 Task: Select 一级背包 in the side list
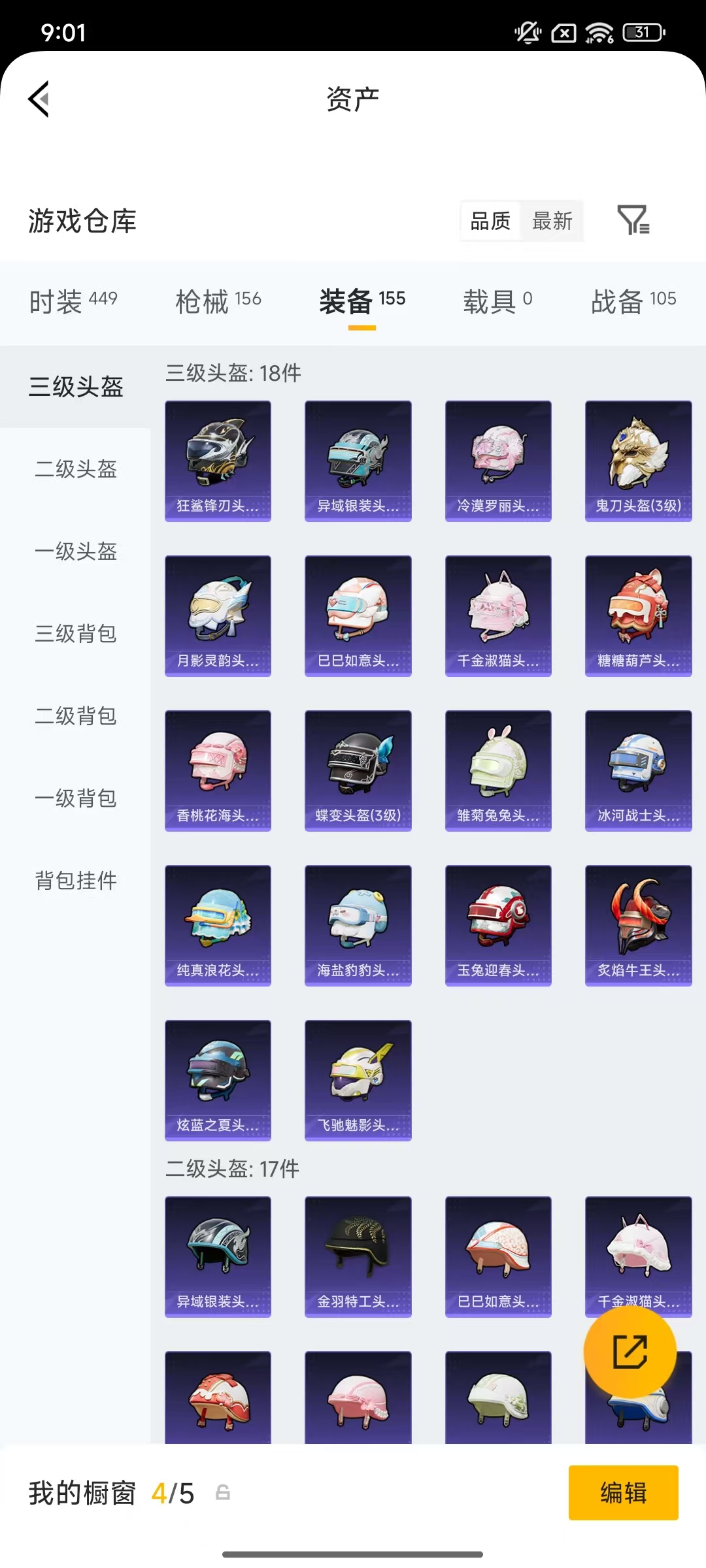[76, 798]
